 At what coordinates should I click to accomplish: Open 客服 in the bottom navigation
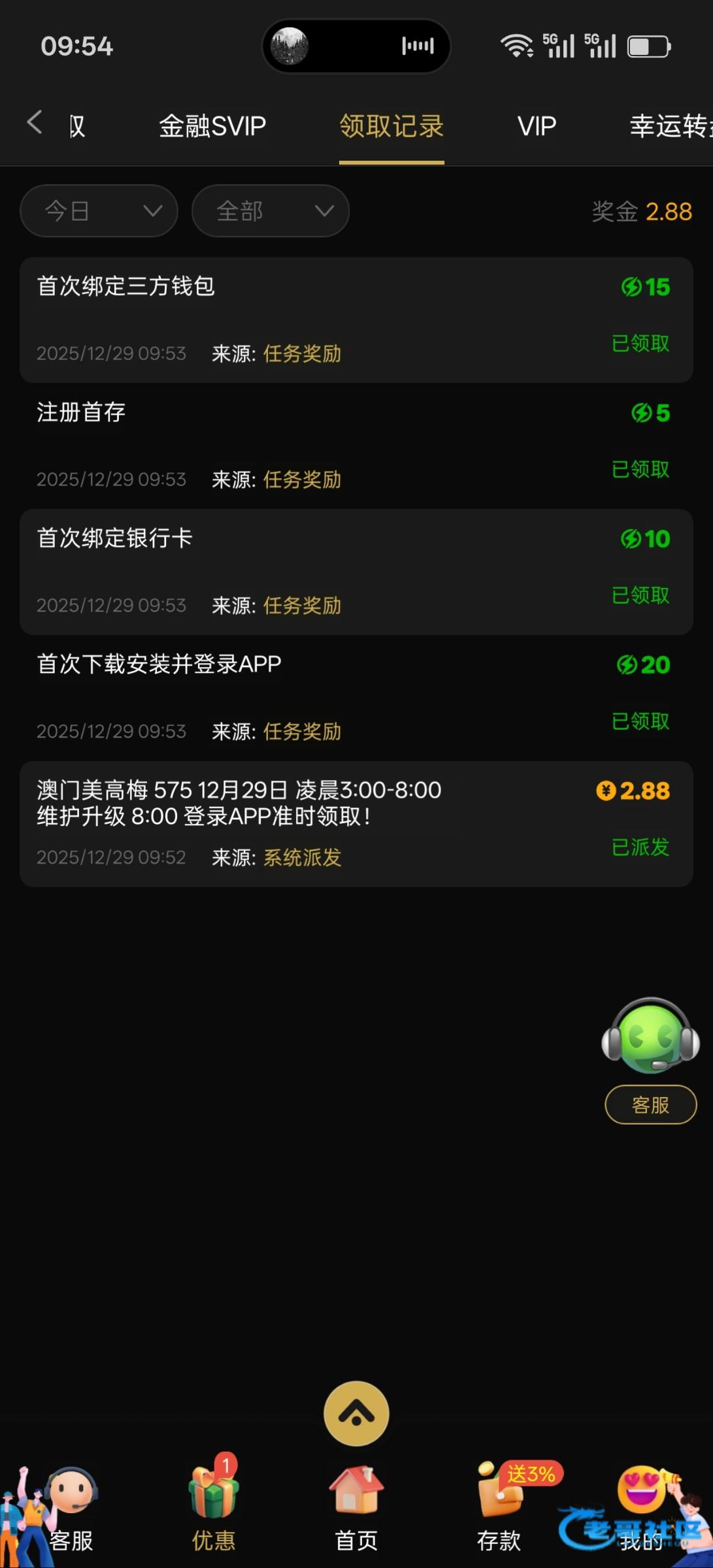[71, 1509]
